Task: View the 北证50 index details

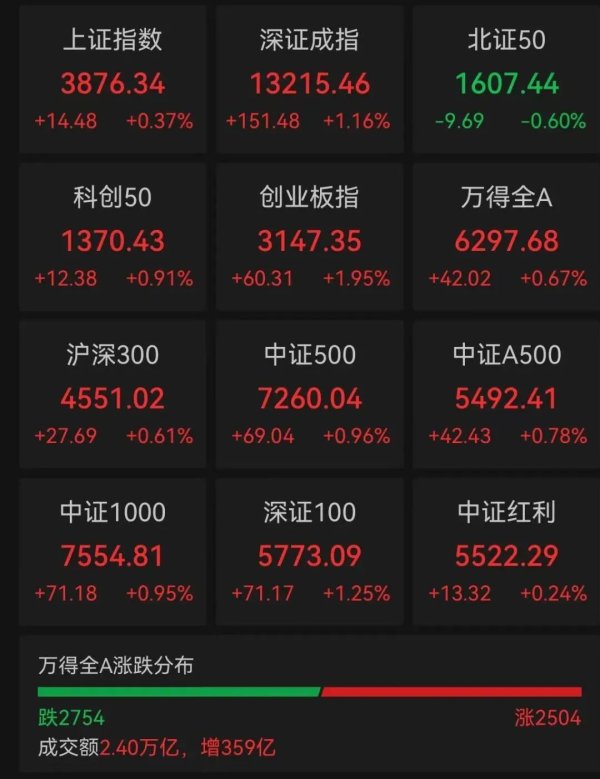Action: (506, 81)
